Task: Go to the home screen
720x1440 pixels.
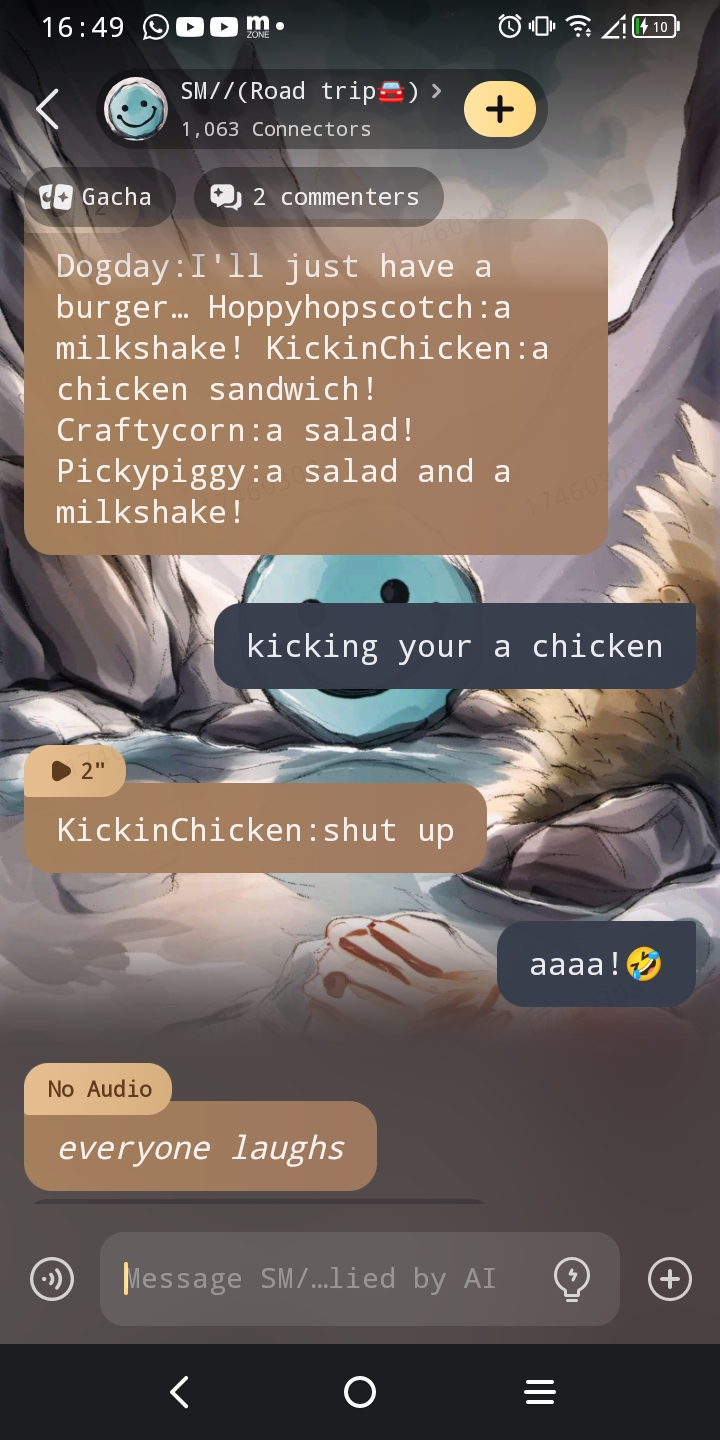Action: coord(359,1392)
